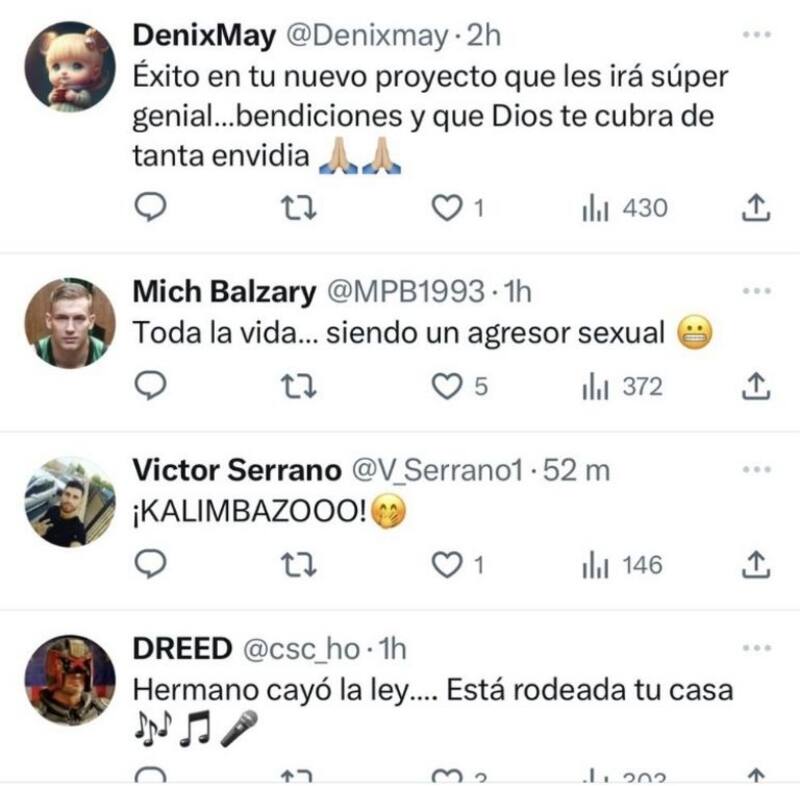This screenshot has width=800, height=786.
Task: Like DenixMay's tweet
Action: coord(445,208)
